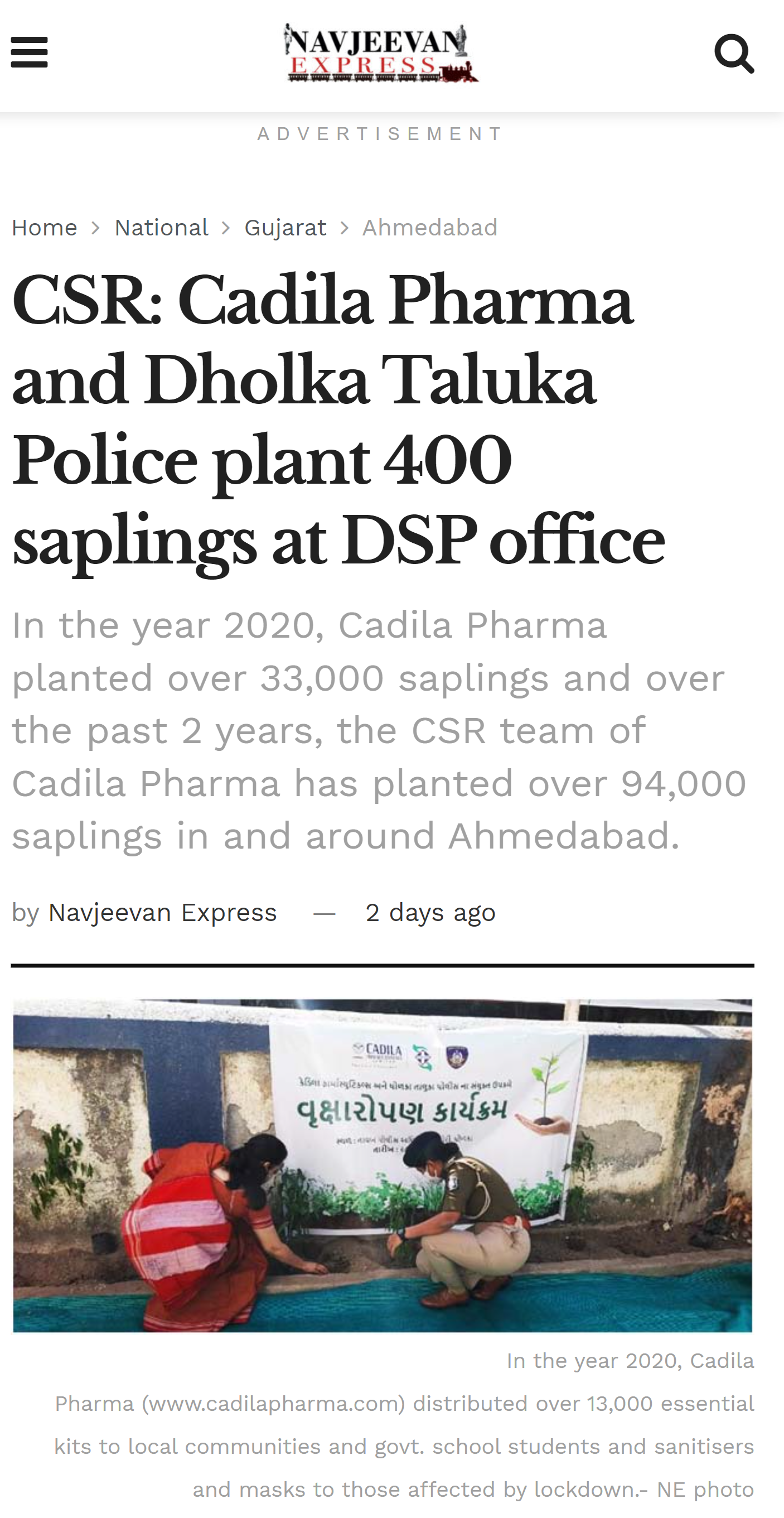This screenshot has height=1518, width=784.
Task: Open the tree plantation article photo
Action: click(383, 1165)
